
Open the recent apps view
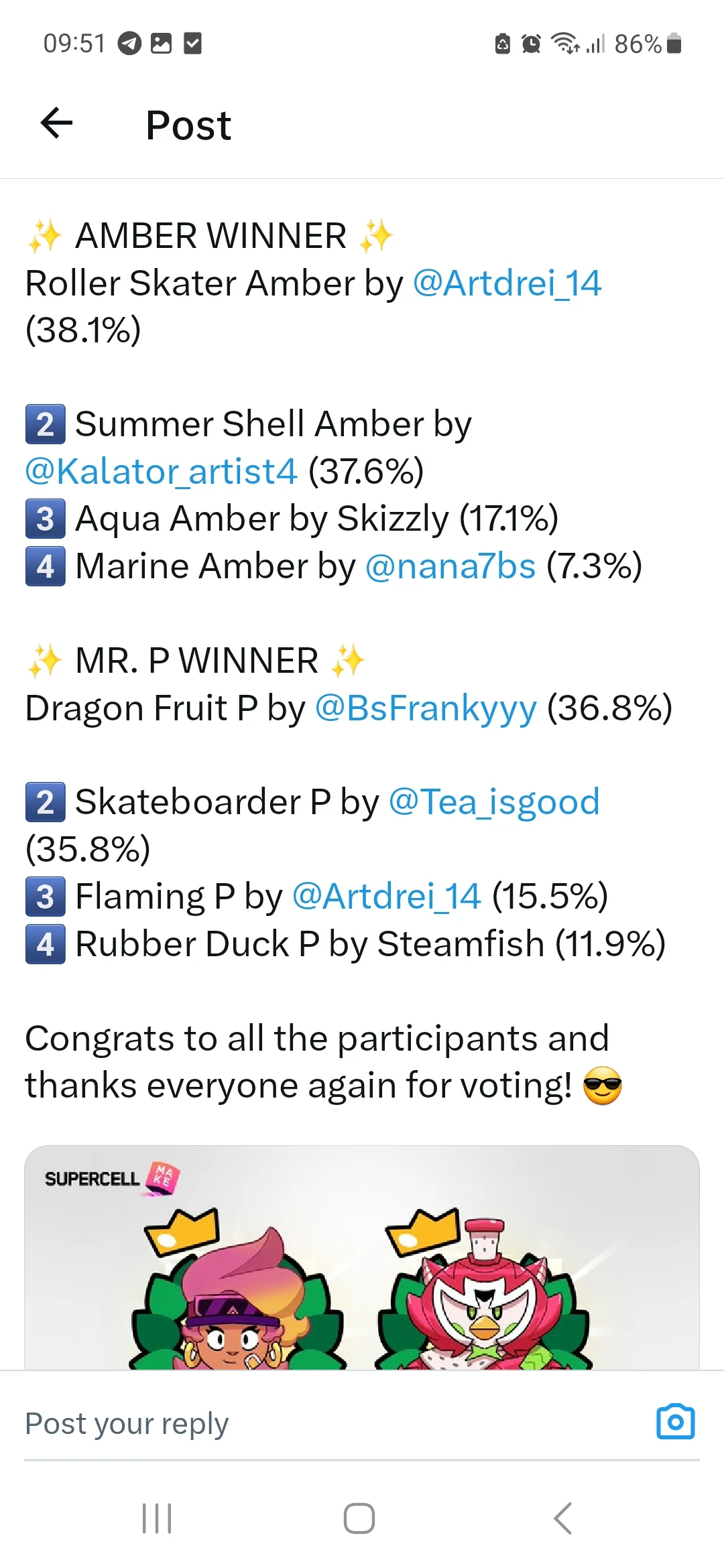157,1518
